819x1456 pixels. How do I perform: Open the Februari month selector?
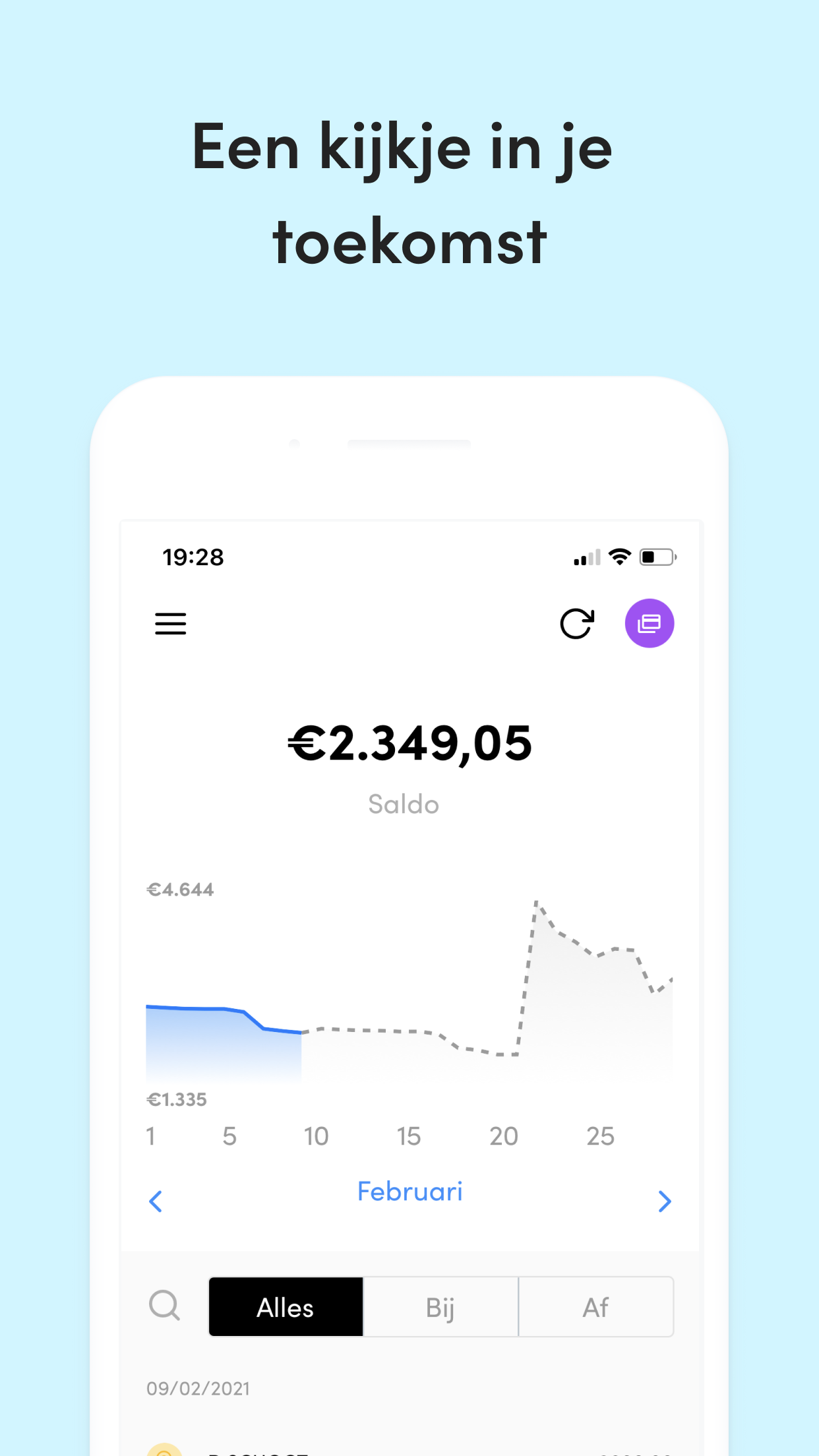pos(409,1191)
